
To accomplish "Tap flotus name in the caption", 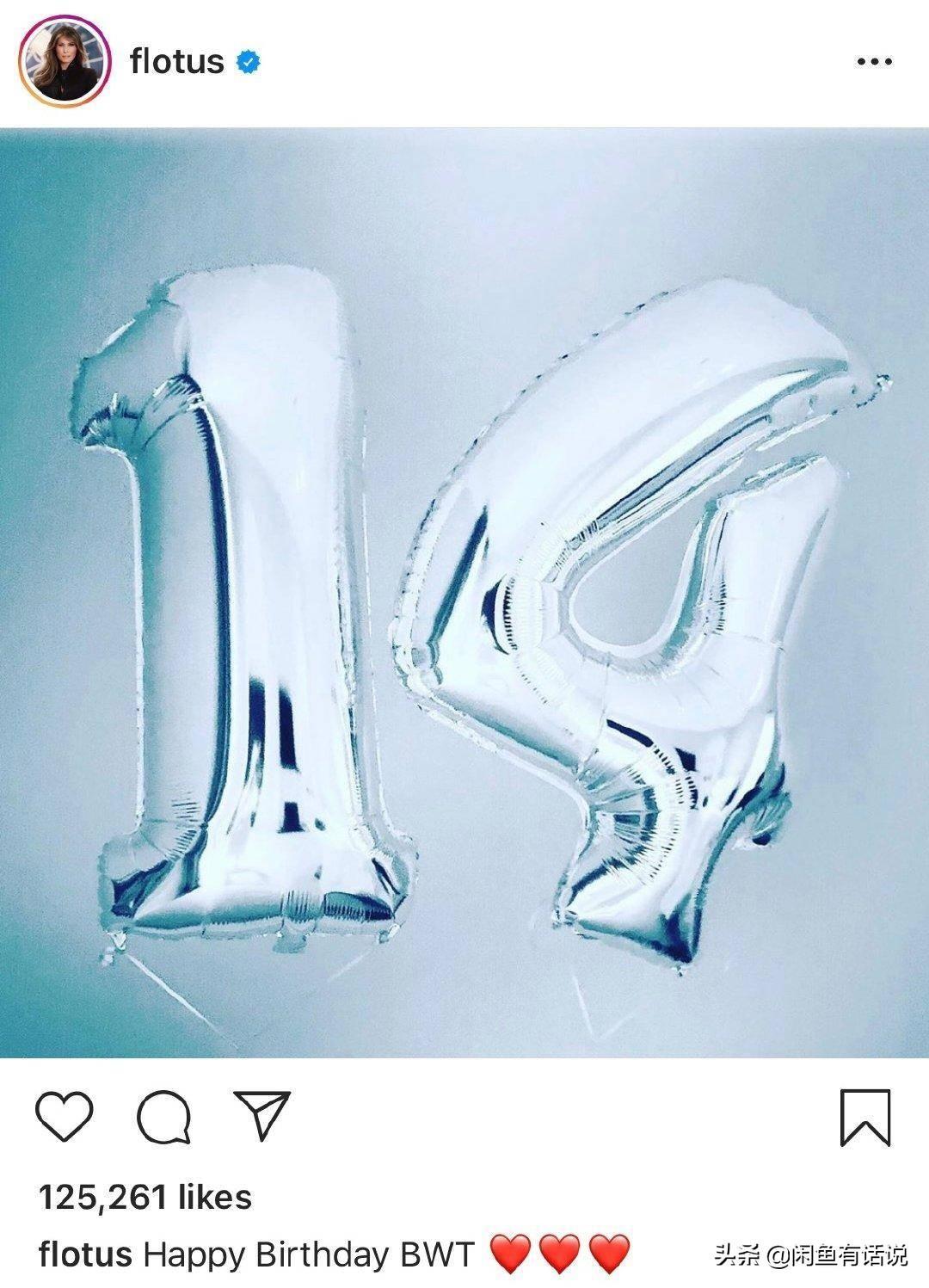I will 85,1254.
